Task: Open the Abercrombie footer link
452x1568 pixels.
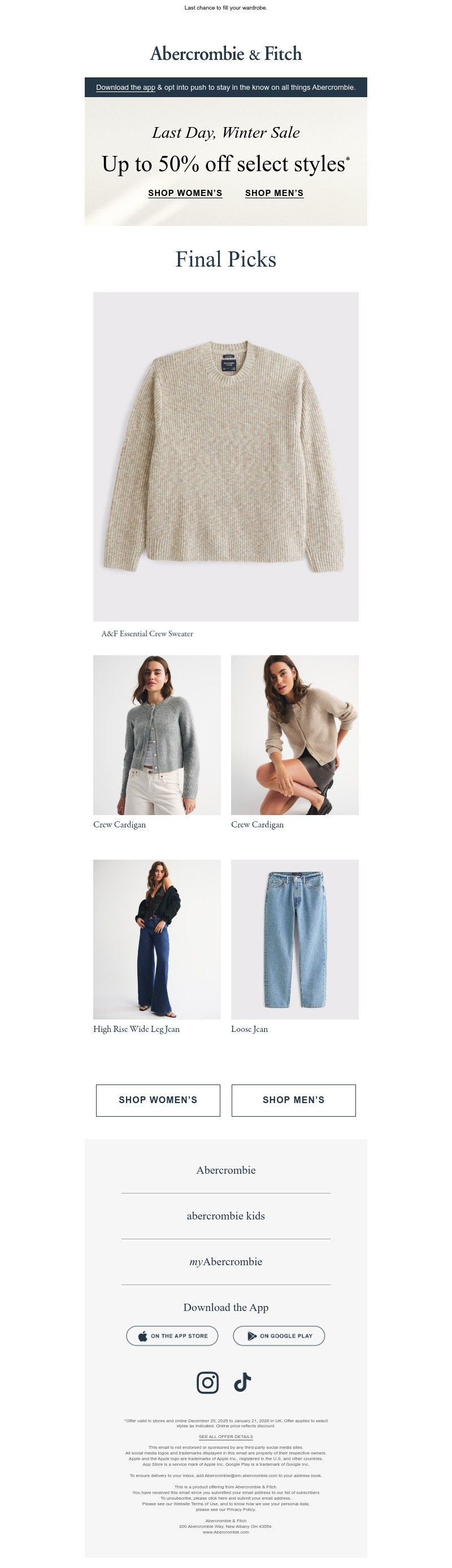Action: coord(225,1170)
